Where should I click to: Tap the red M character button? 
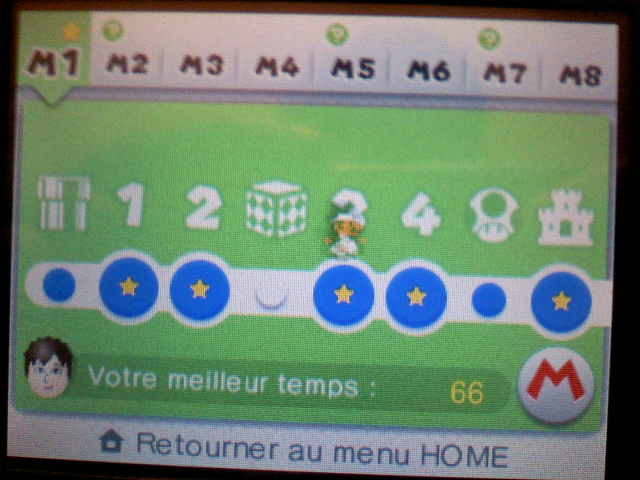coord(556,384)
